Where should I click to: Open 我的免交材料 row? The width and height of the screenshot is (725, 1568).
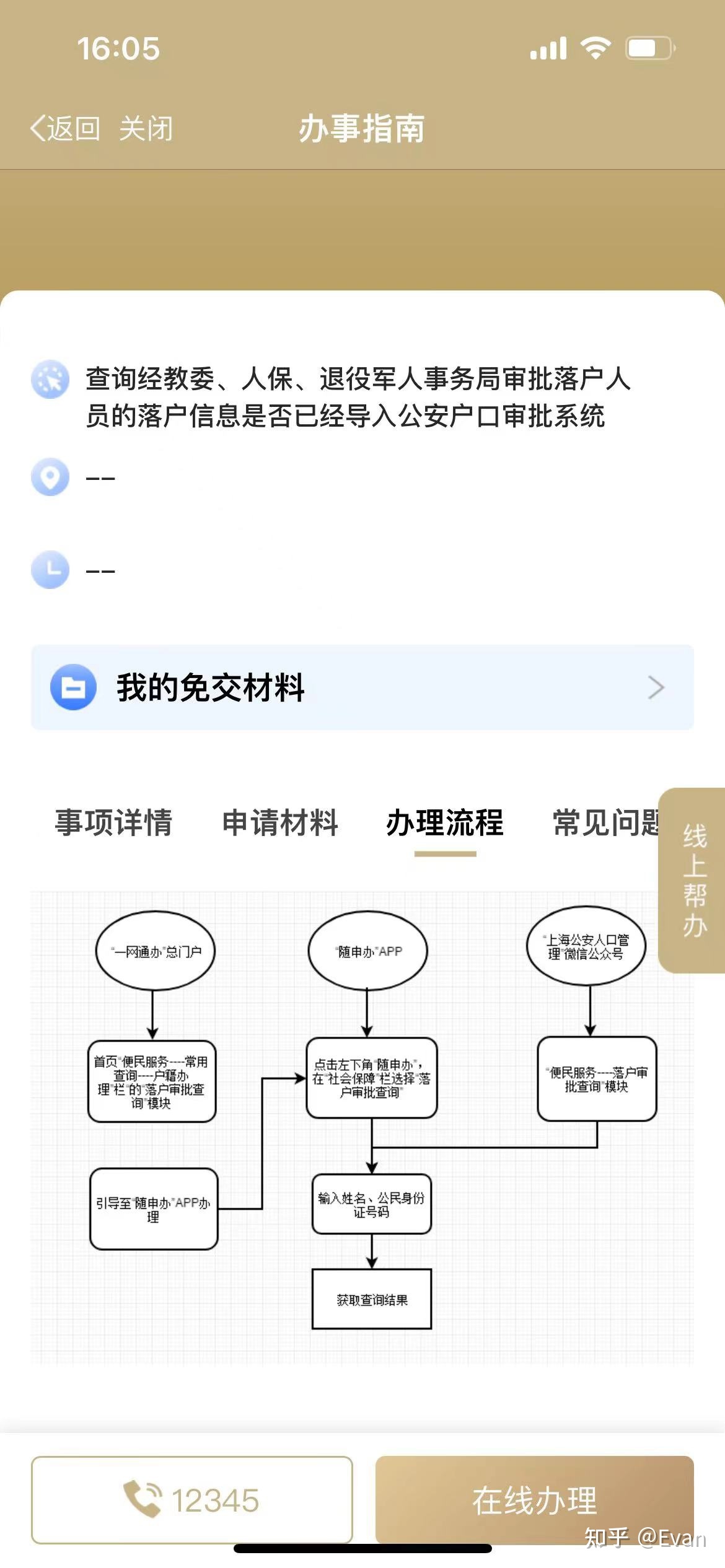click(x=362, y=687)
